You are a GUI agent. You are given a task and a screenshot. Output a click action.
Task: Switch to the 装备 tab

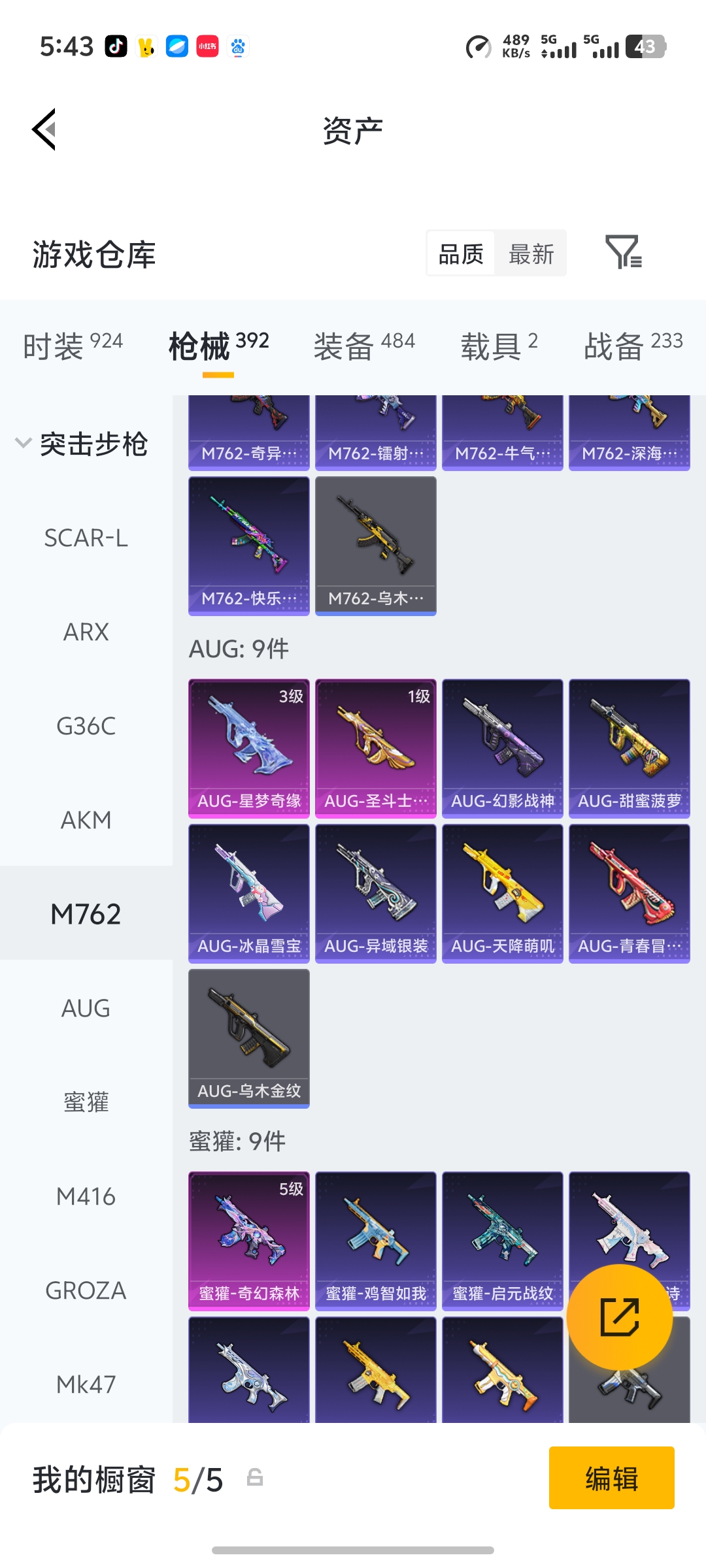click(x=364, y=346)
